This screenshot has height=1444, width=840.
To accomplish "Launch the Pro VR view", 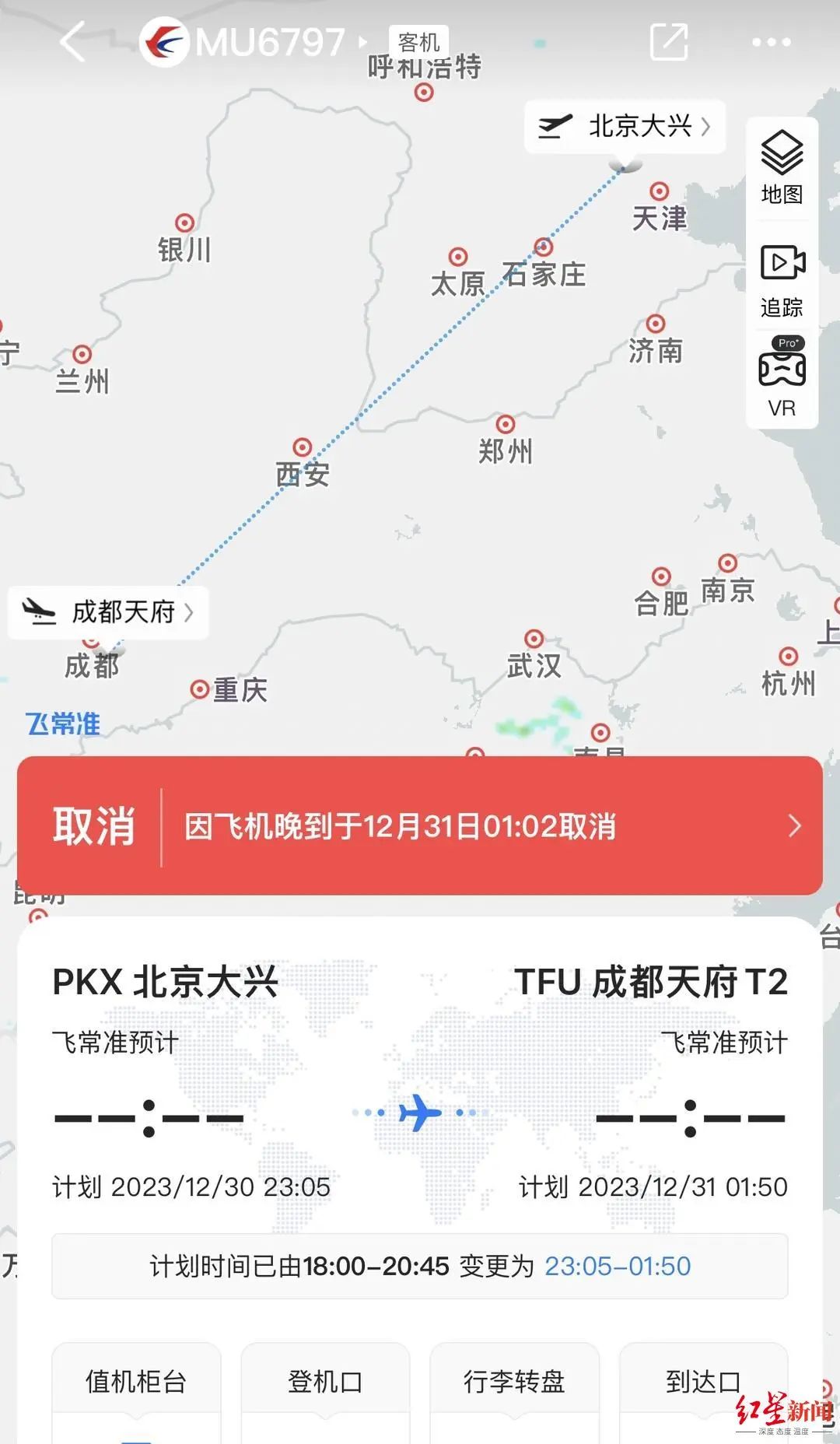I will (x=782, y=378).
